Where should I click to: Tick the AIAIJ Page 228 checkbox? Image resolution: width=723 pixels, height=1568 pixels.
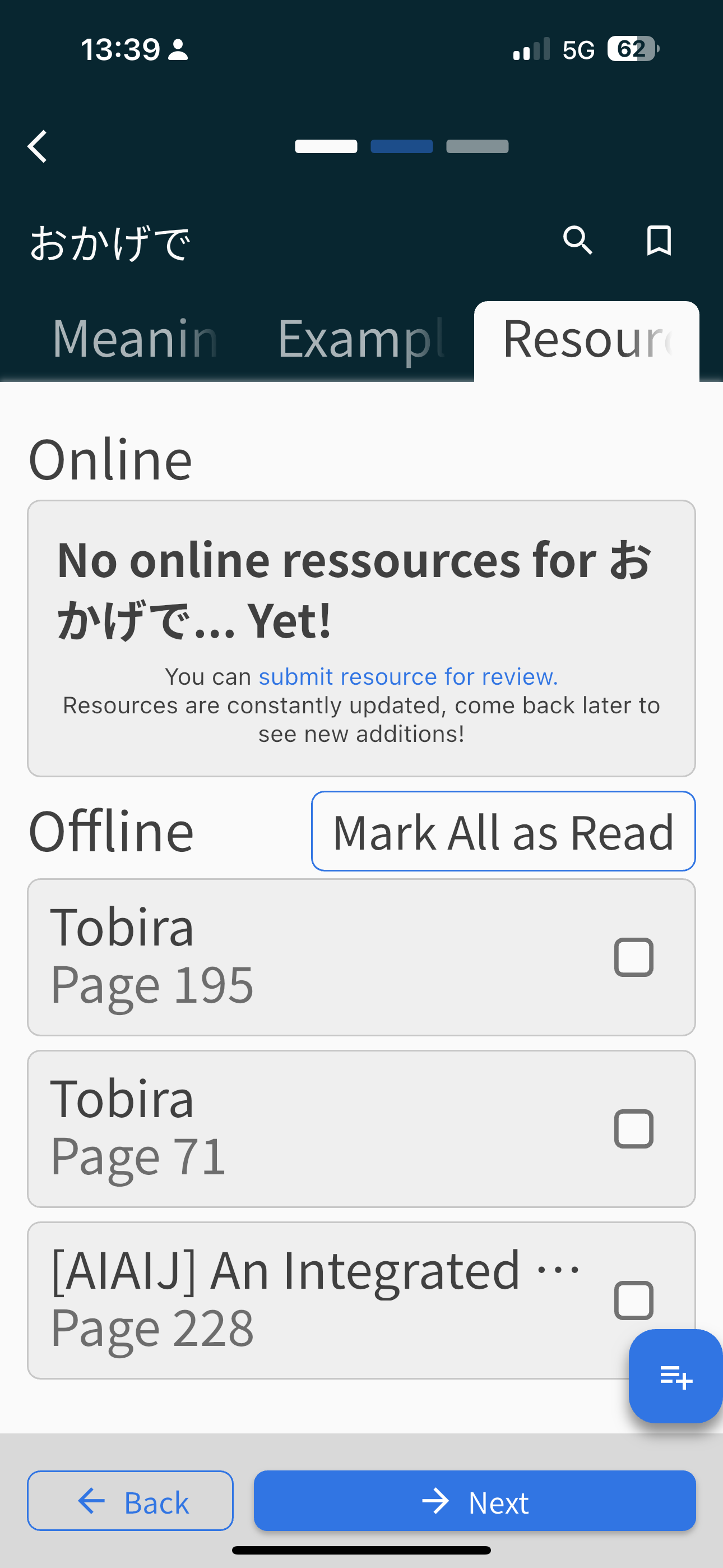click(x=633, y=1301)
